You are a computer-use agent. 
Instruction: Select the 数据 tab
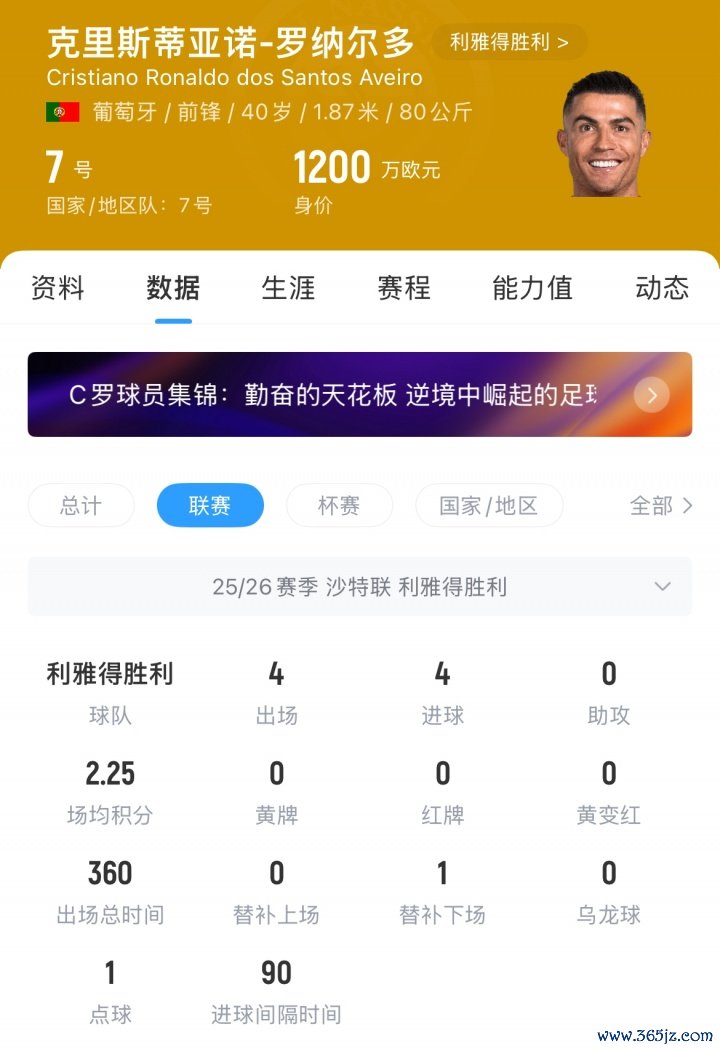(x=173, y=288)
